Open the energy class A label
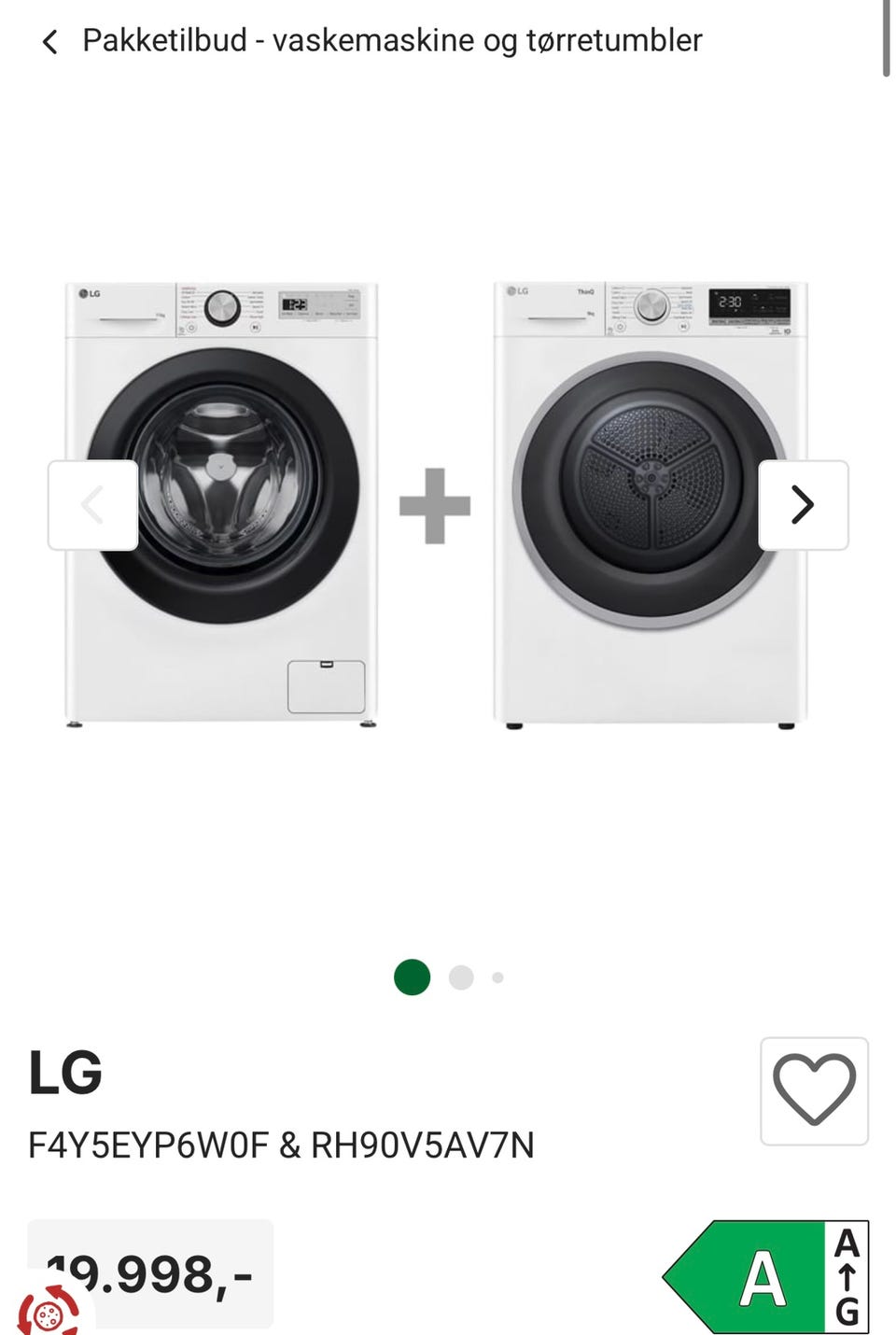The image size is (896, 1335). 766,1276
